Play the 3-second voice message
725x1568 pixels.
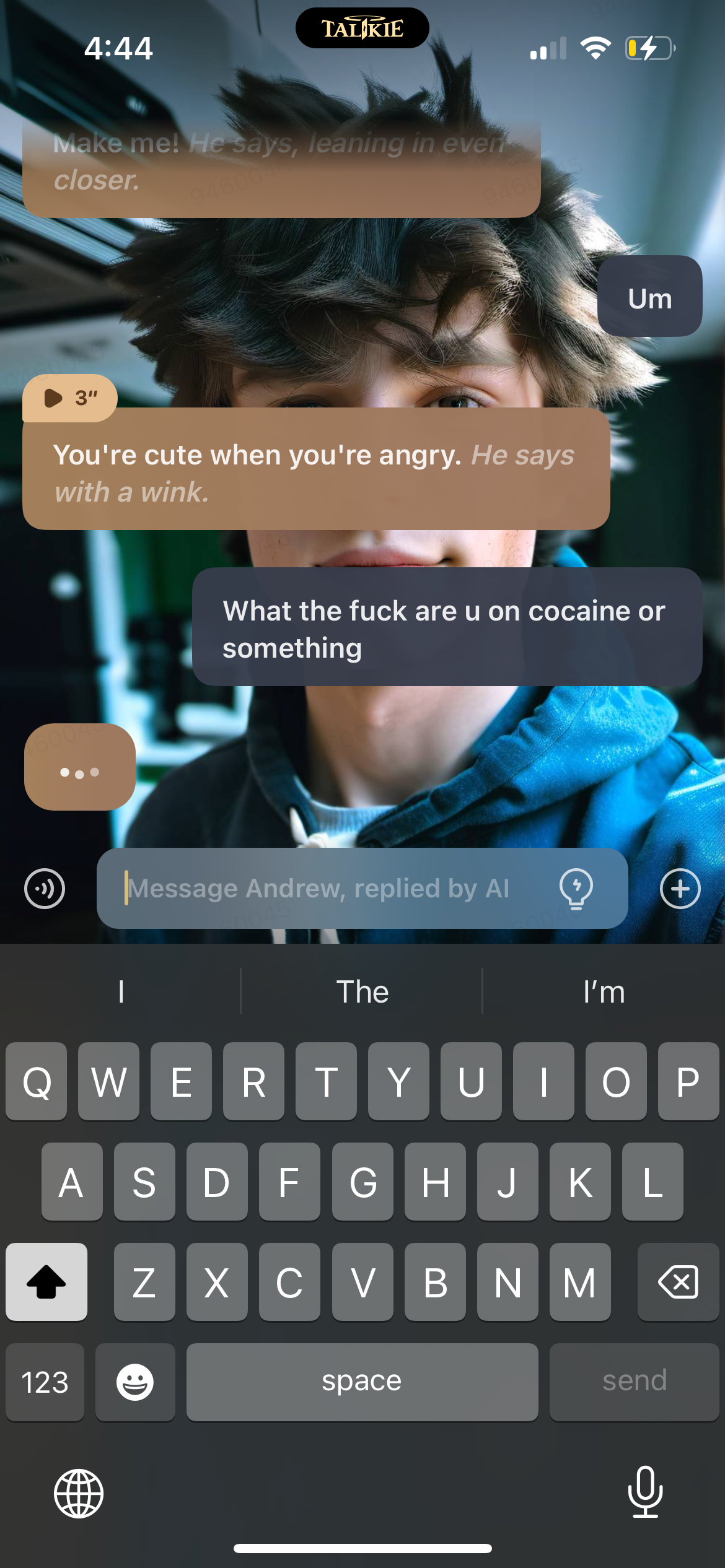click(69, 398)
